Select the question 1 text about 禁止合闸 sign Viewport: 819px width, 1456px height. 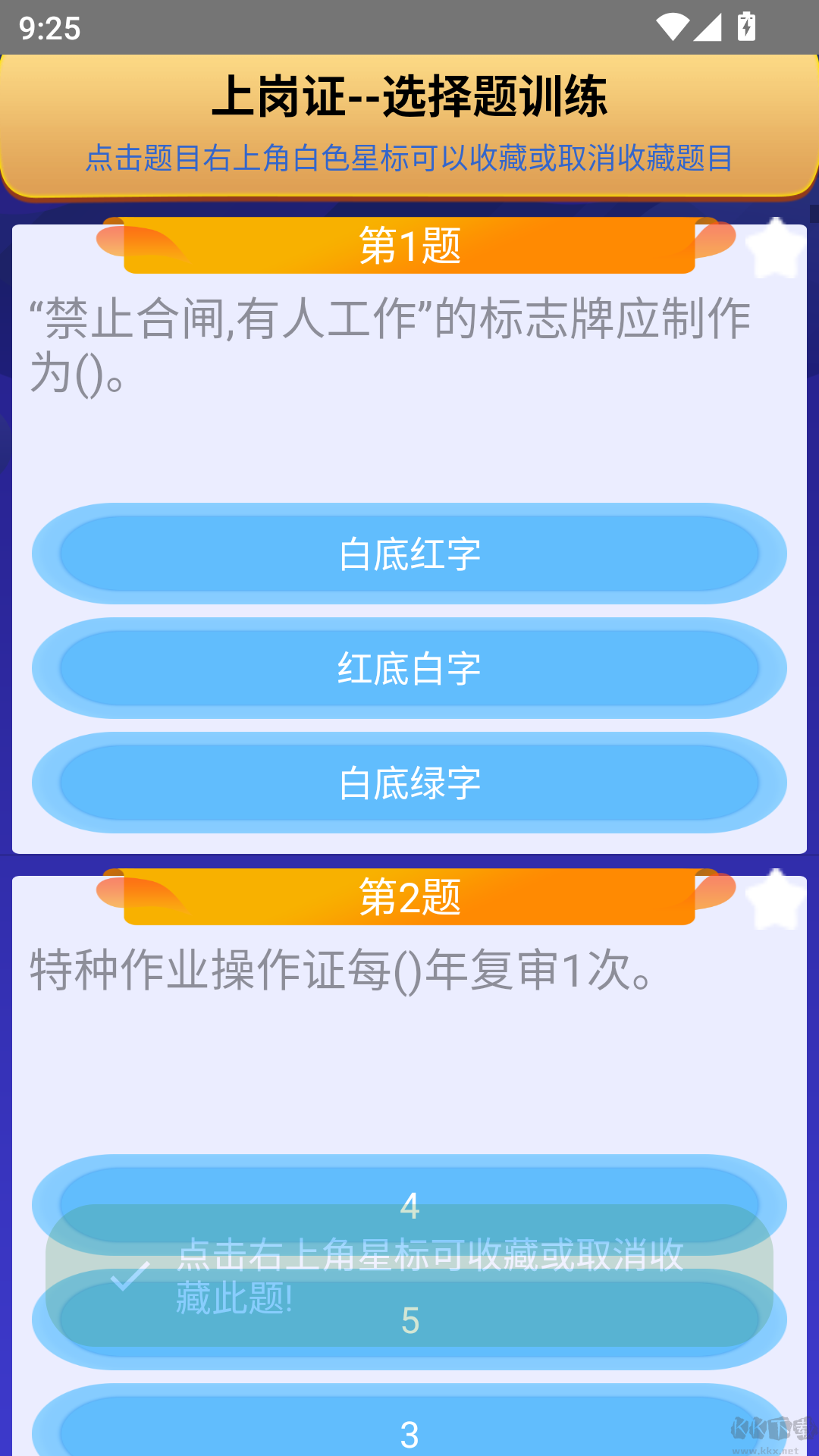coord(388,341)
